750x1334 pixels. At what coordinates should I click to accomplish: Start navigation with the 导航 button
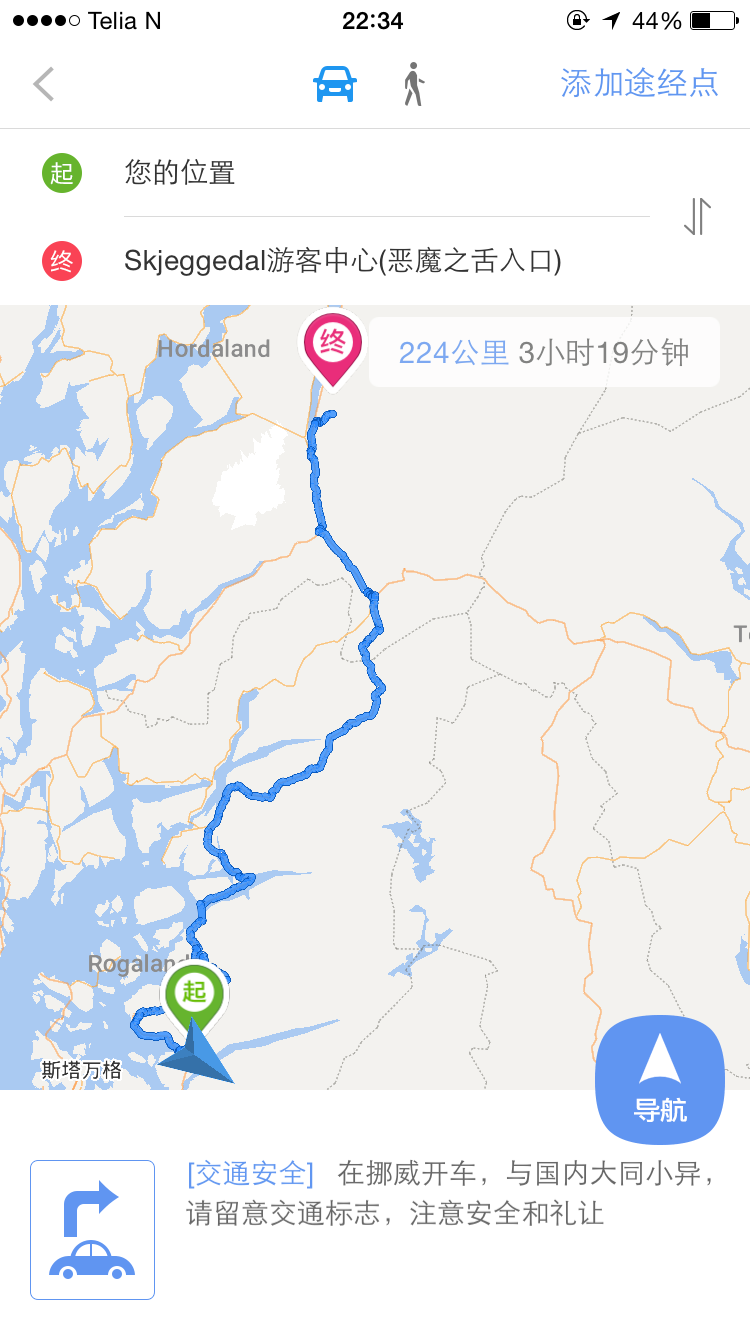pyautogui.click(x=660, y=1080)
